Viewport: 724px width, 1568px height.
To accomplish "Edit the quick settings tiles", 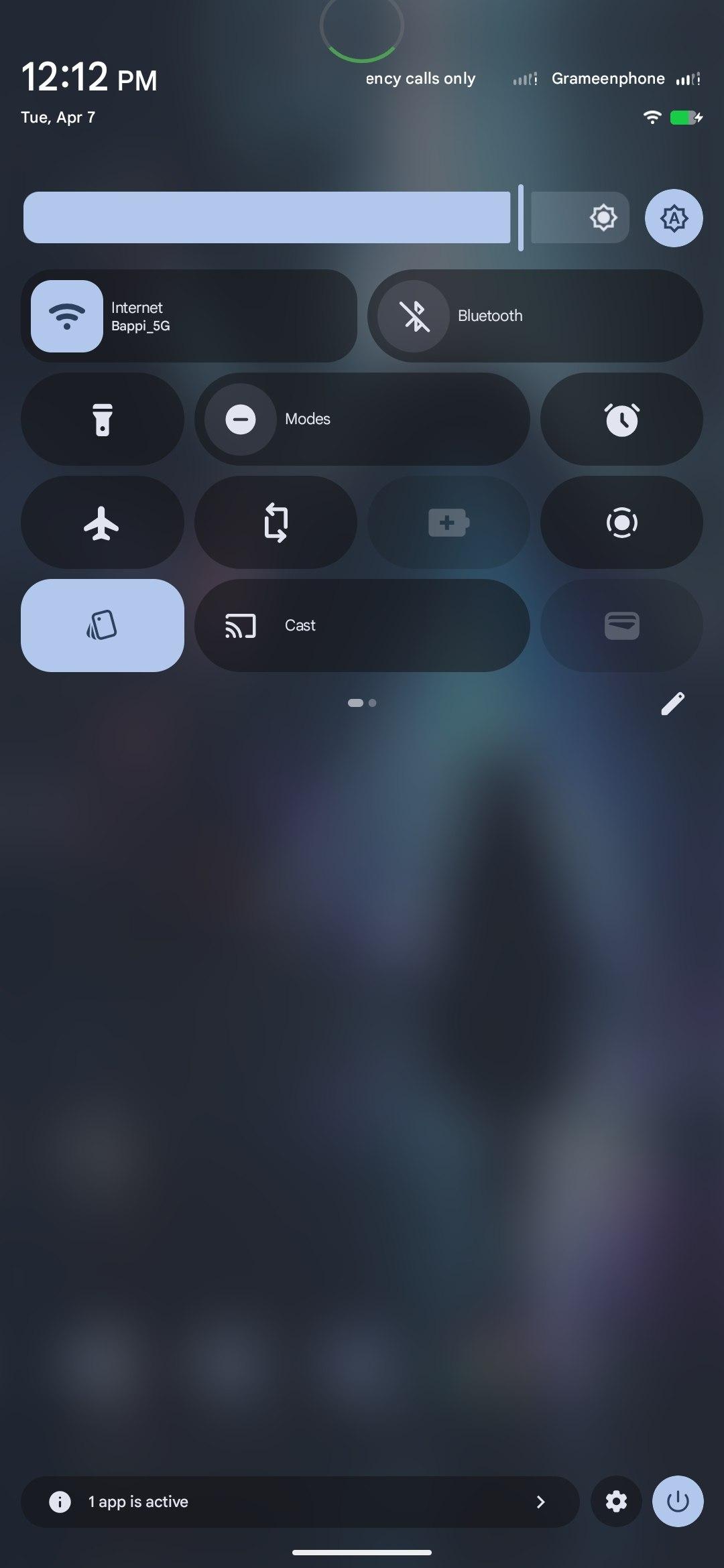I will (x=672, y=704).
